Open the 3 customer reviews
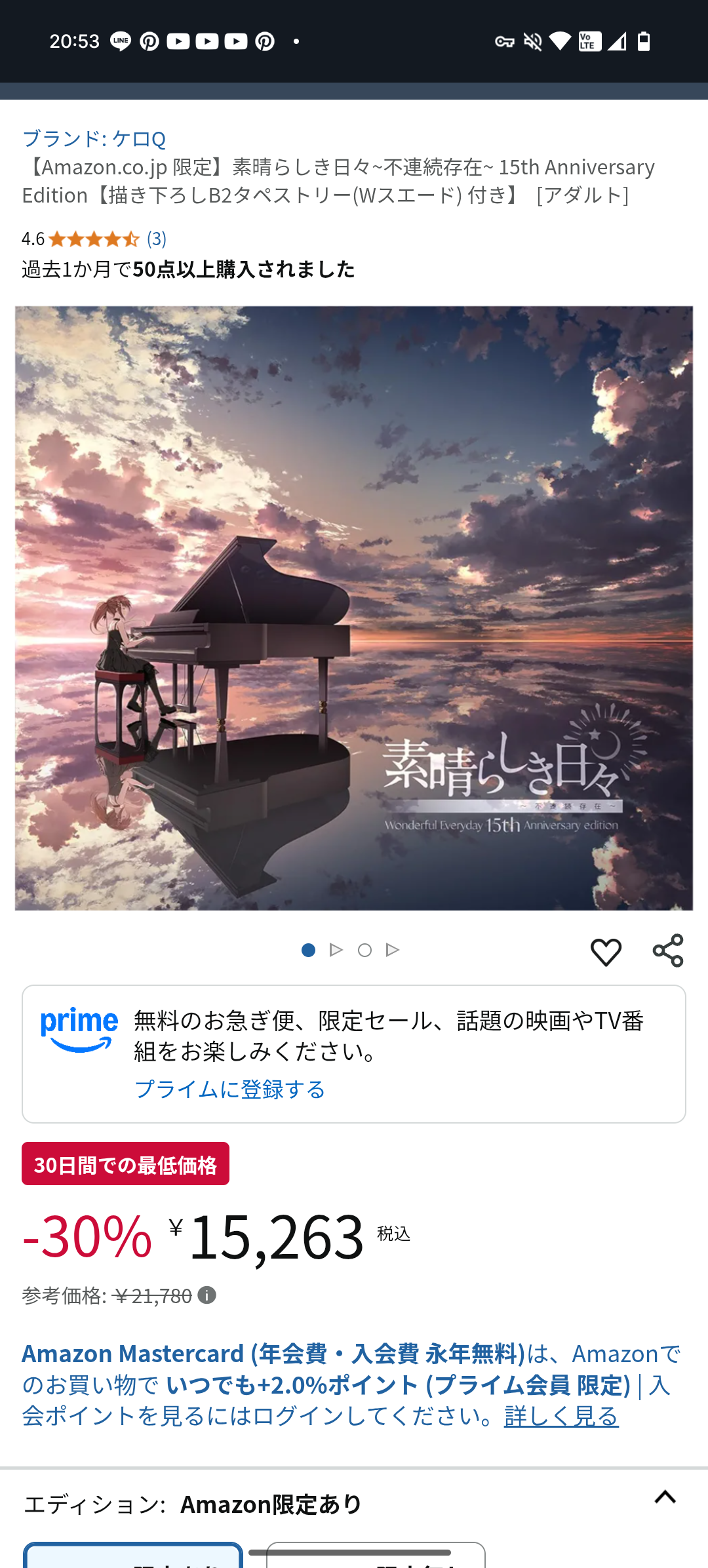 (157, 238)
